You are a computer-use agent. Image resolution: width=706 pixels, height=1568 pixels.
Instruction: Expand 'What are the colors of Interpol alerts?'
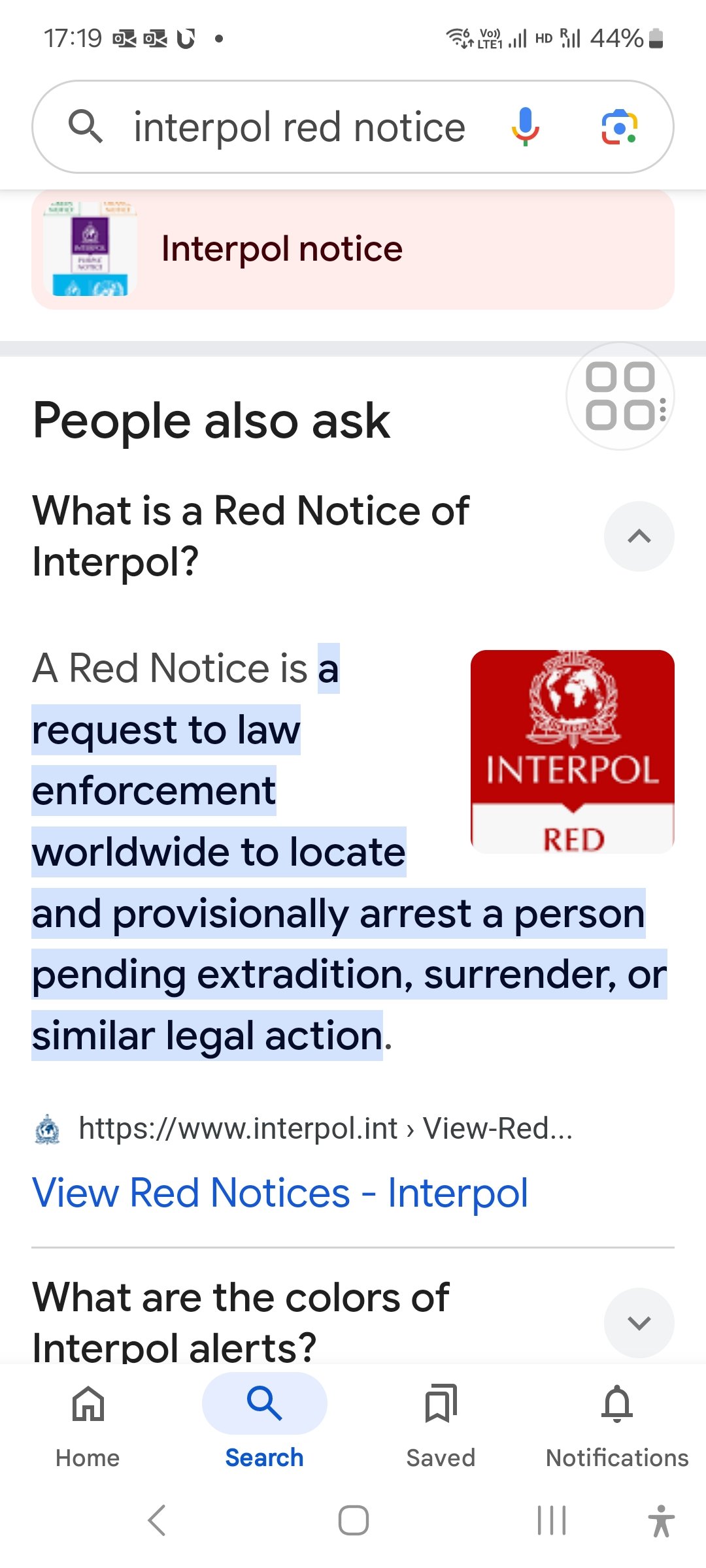coord(639,1322)
